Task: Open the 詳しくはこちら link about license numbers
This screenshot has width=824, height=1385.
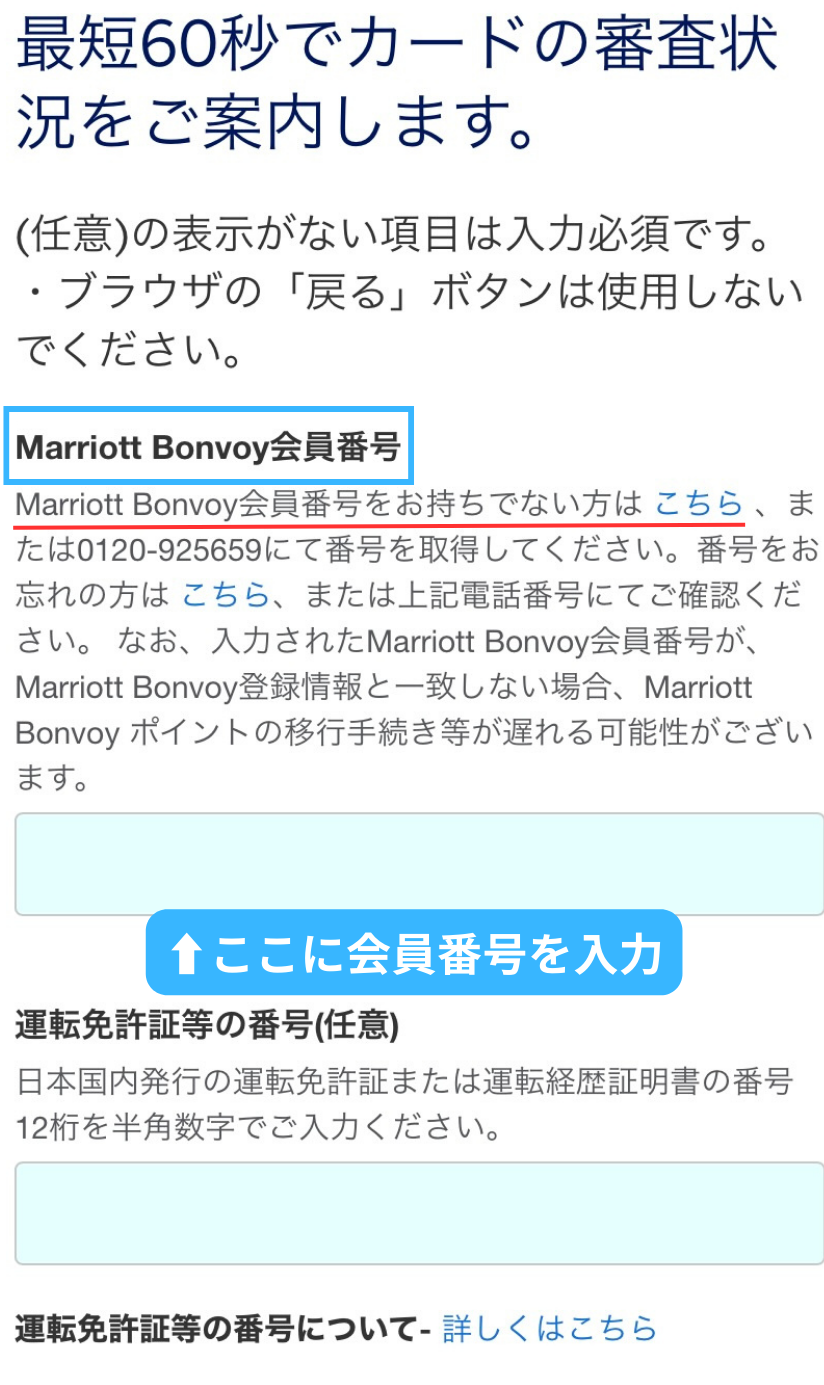Action: click(x=549, y=1328)
